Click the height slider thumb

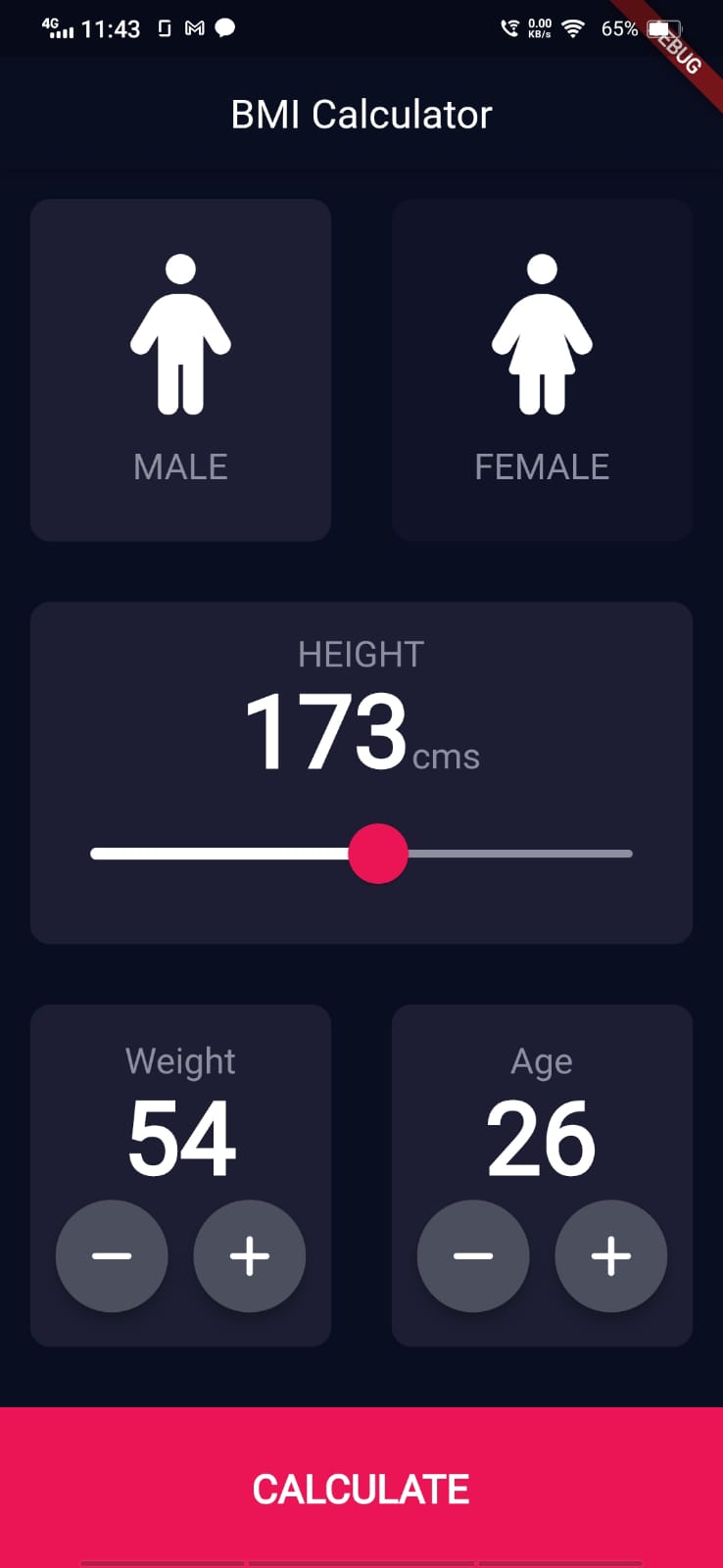[379, 853]
